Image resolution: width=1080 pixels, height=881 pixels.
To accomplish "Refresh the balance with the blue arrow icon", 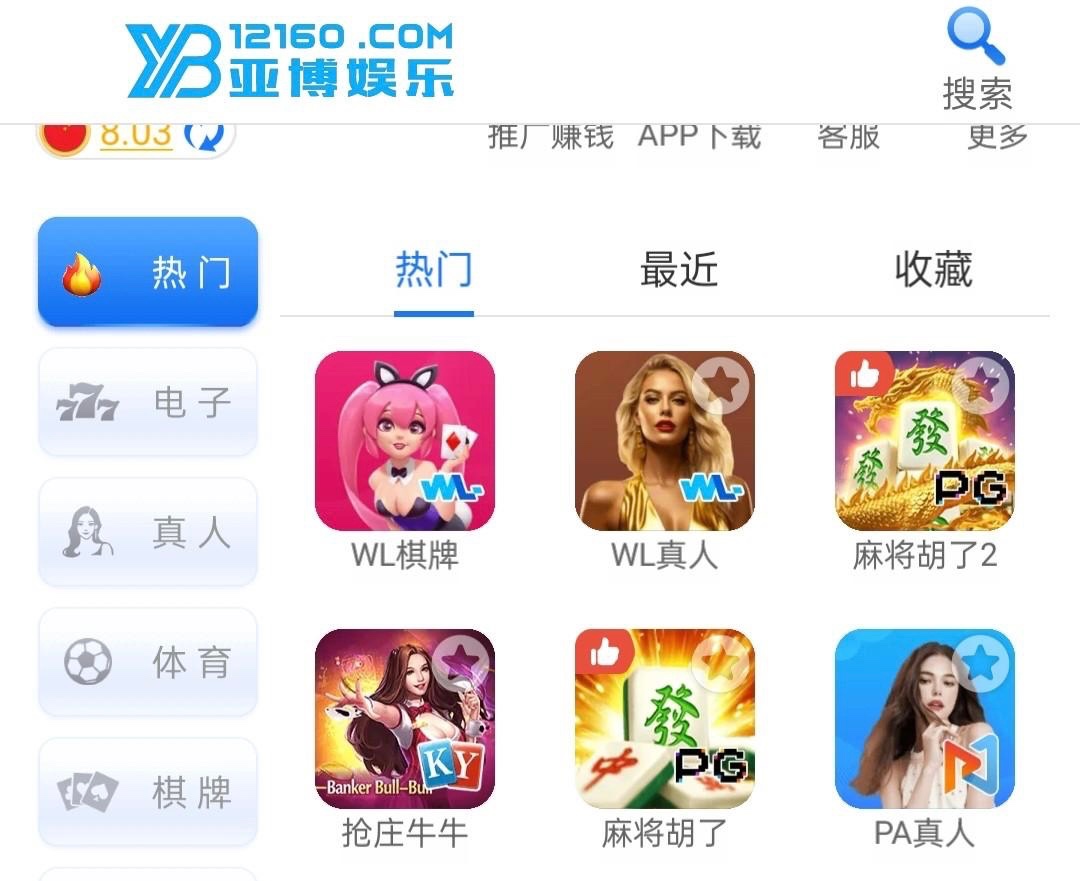I will (x=205, y=136).
